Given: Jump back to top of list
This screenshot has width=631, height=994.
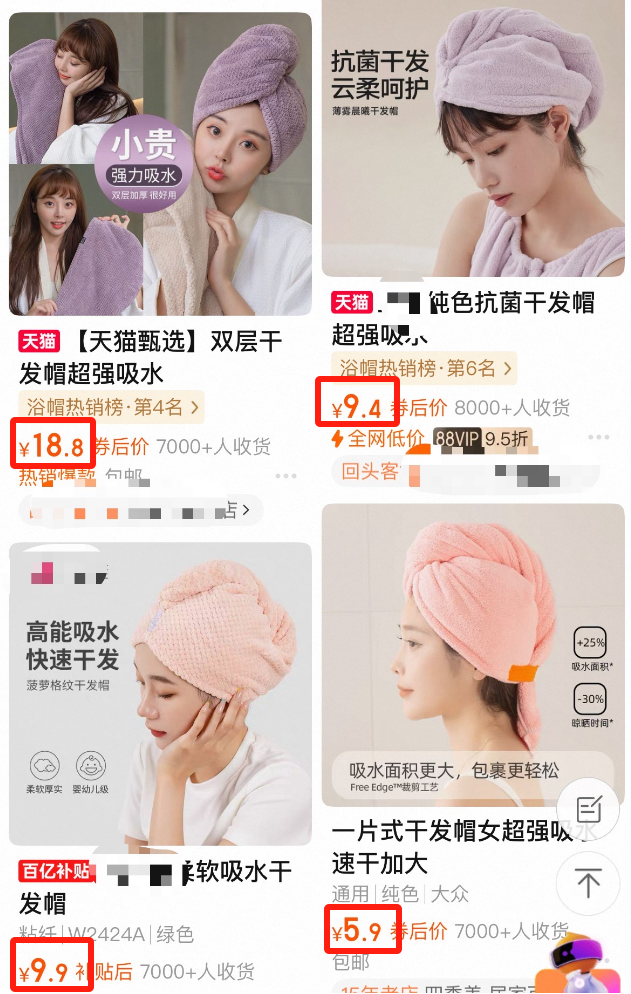Looking at the screenshot, I should tap(588, 883).
